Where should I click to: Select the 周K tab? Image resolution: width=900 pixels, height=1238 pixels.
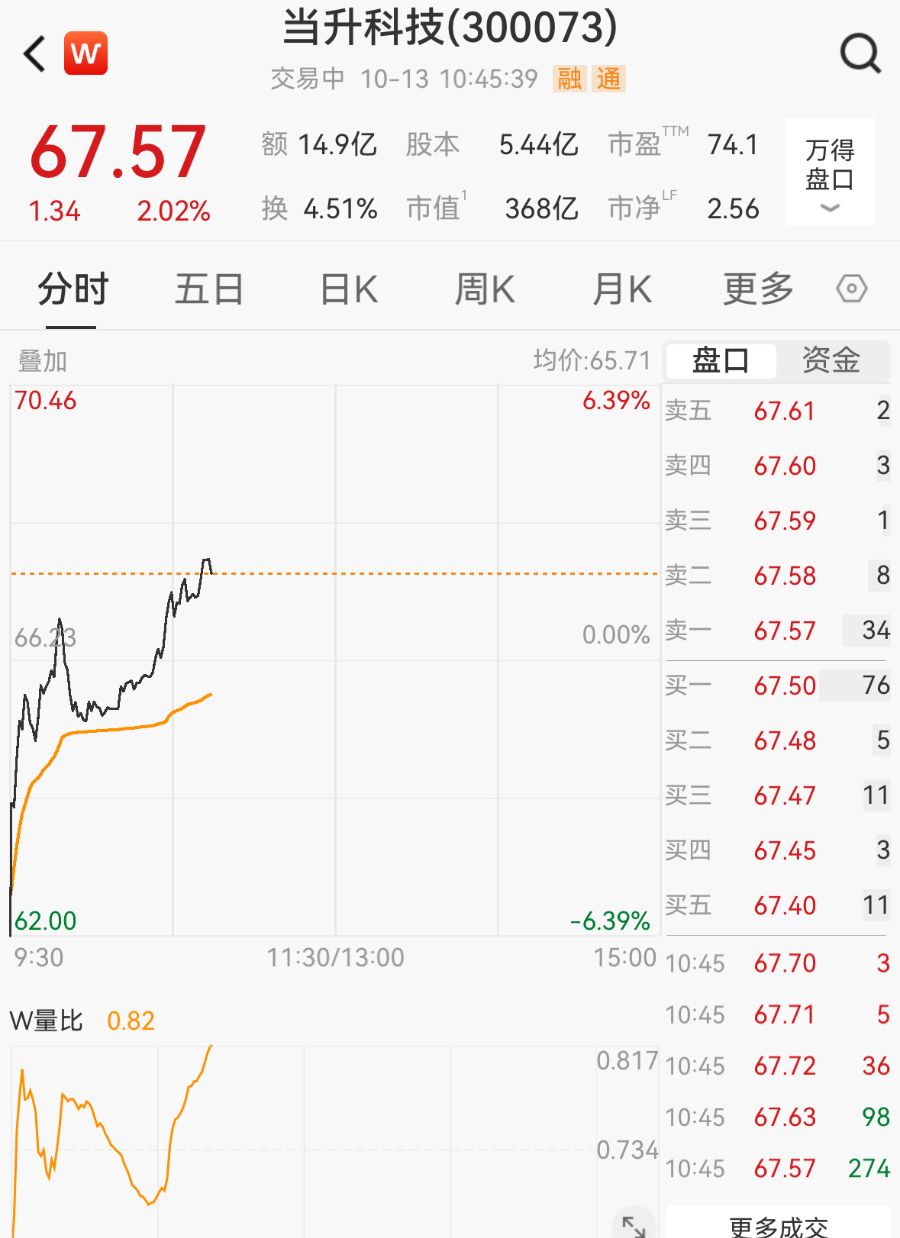tap(485, 289)
